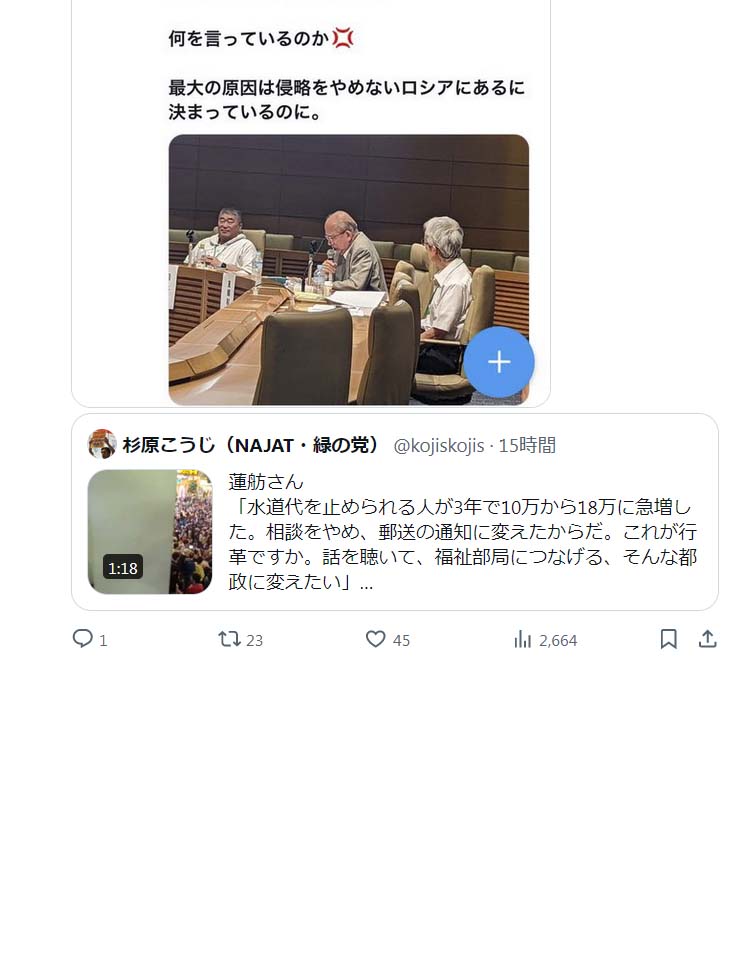Image resolution: width=733 pixels, height=957 pixels.
Task: Visit the @kojiskojis profile
Action: click(438, 445)
